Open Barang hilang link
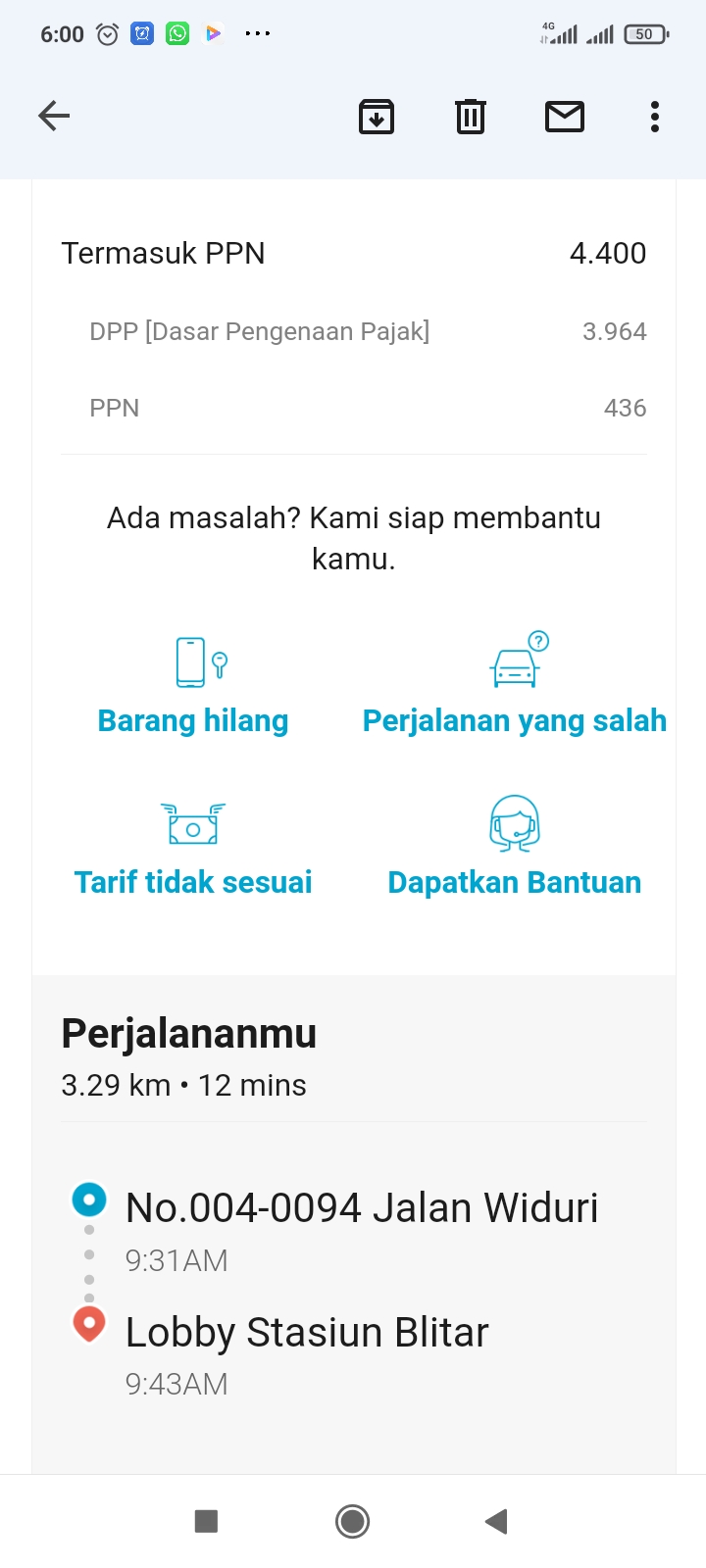 (x=193, y=720)
